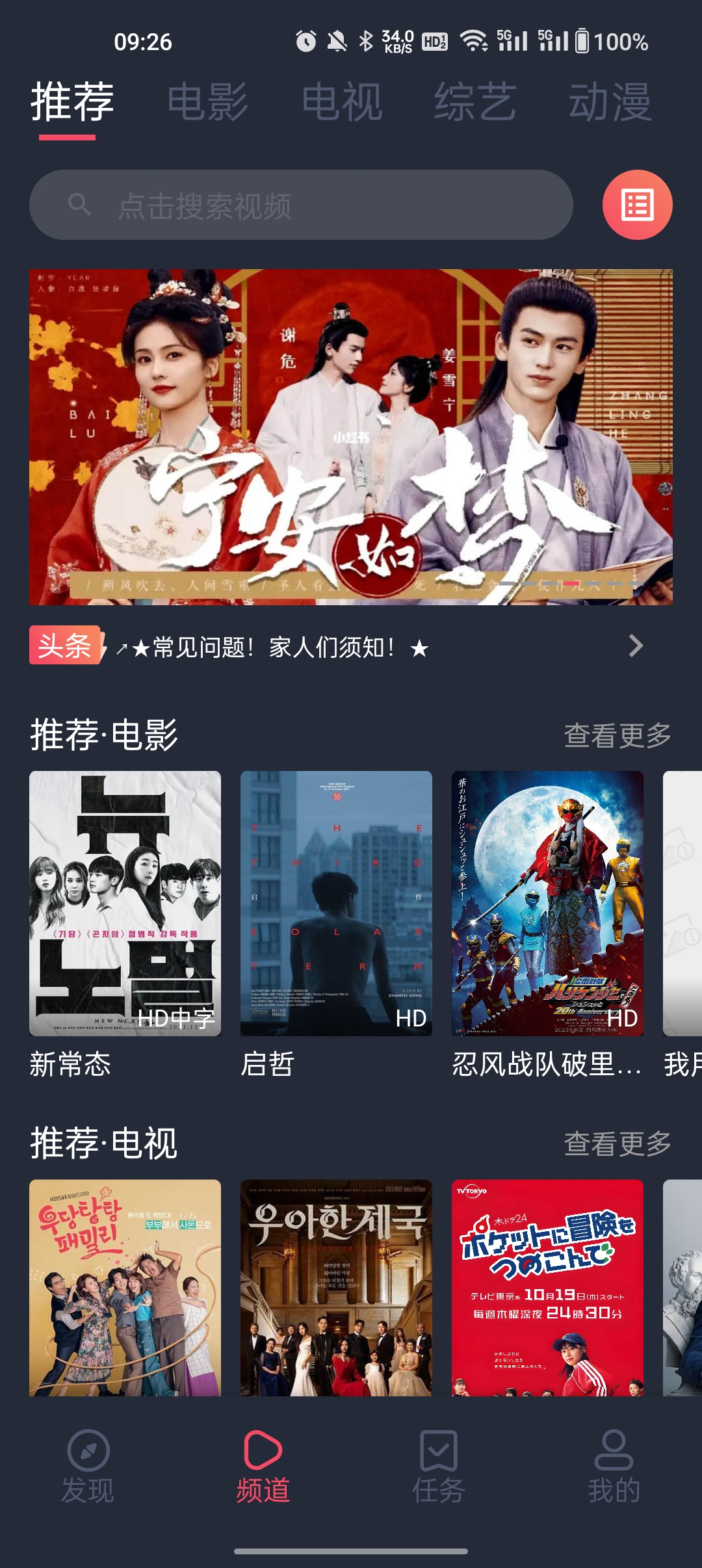Click the 头条 headline badge
Screen dimensions: 702x1568
[65, 647]
